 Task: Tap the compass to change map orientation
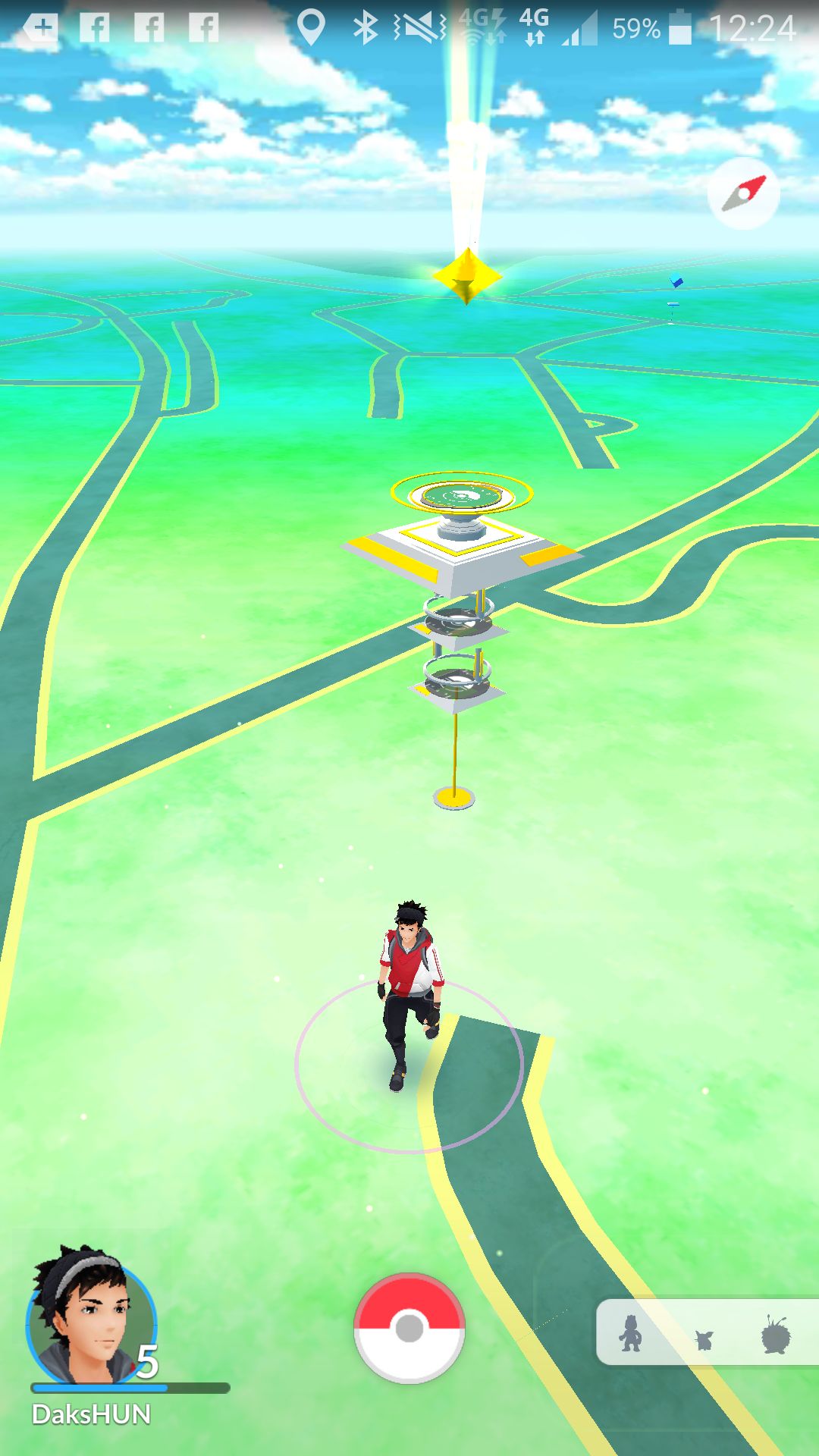[743, 193]
